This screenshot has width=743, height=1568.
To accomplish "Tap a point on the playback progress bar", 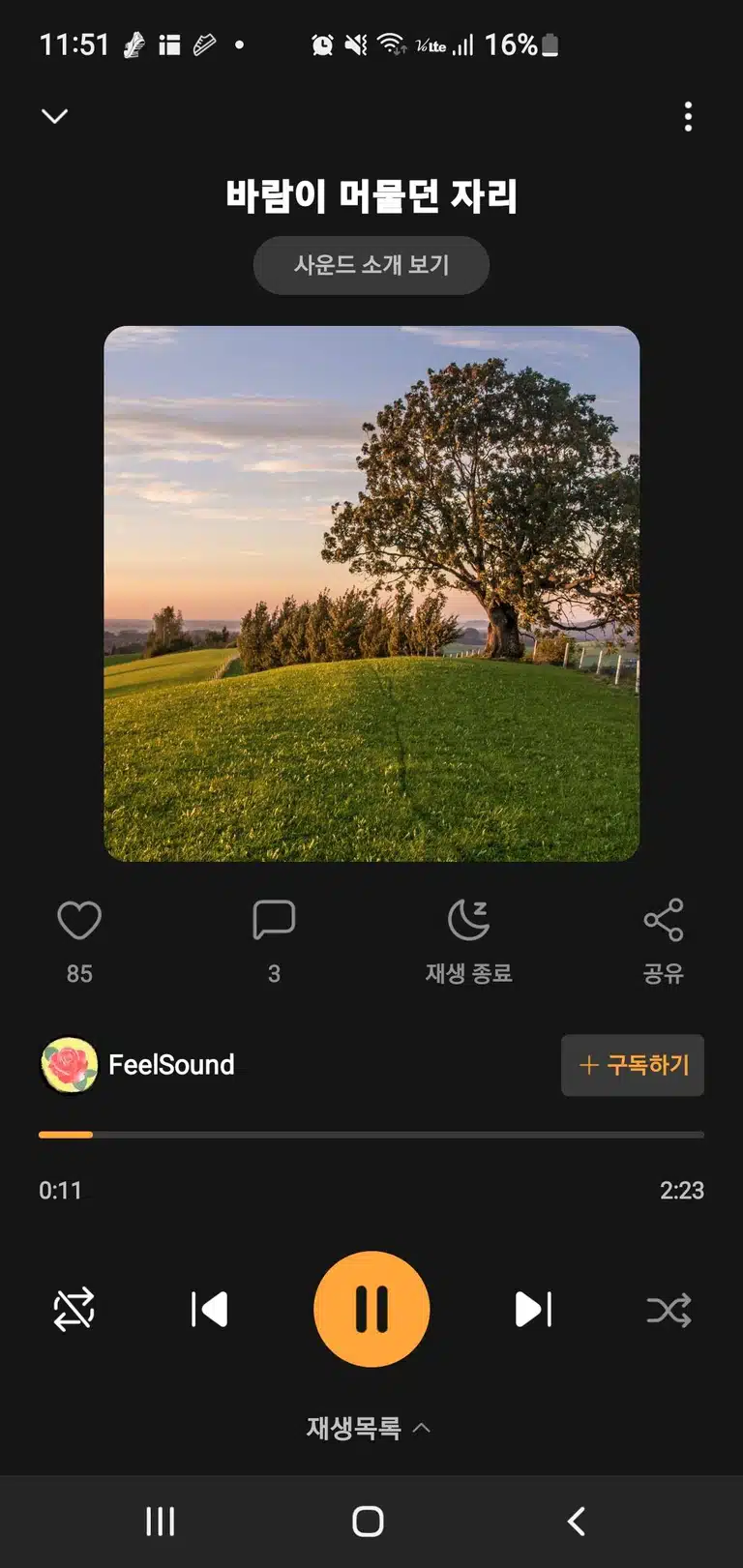I will 371,1135.
